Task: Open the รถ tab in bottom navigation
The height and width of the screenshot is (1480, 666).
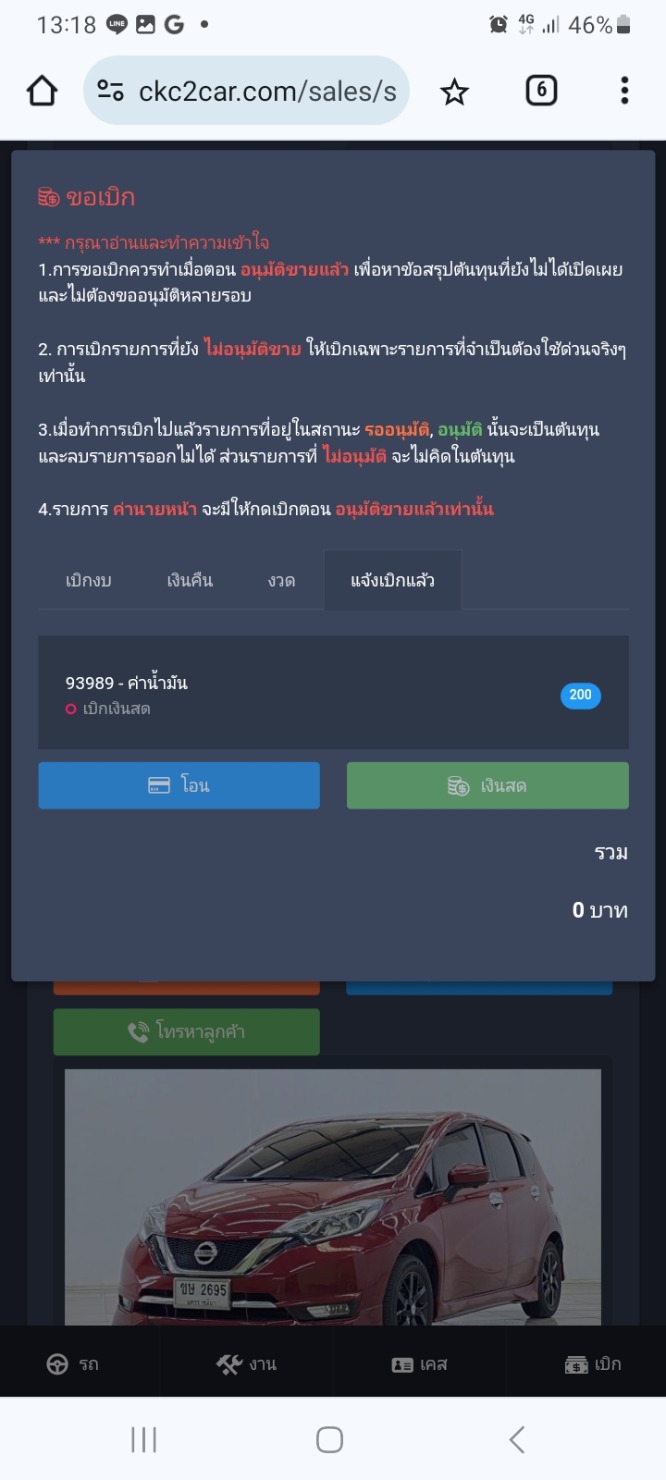Action: point(73,1363)
